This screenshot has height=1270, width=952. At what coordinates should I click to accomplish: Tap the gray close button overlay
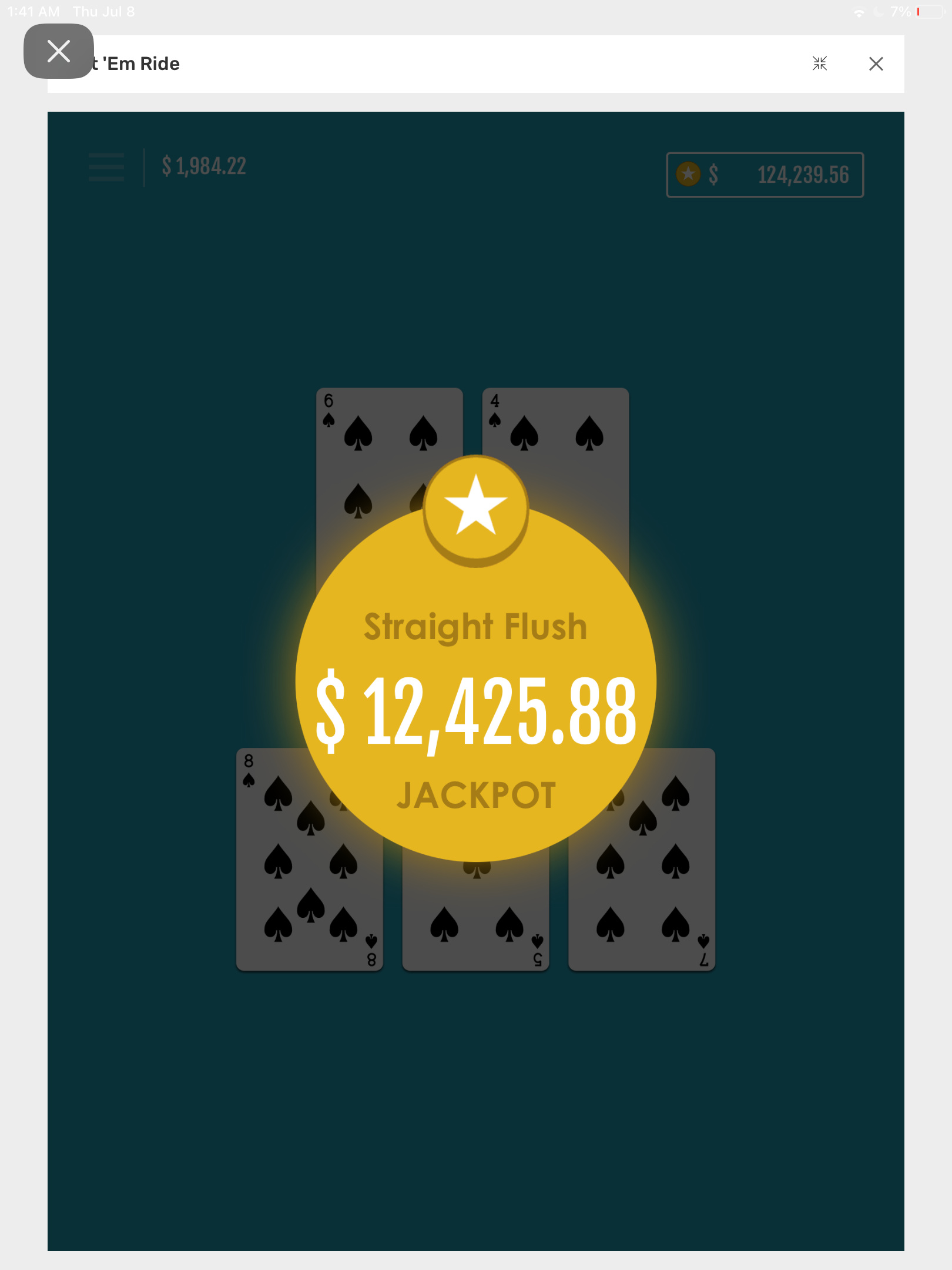point(58,51)
